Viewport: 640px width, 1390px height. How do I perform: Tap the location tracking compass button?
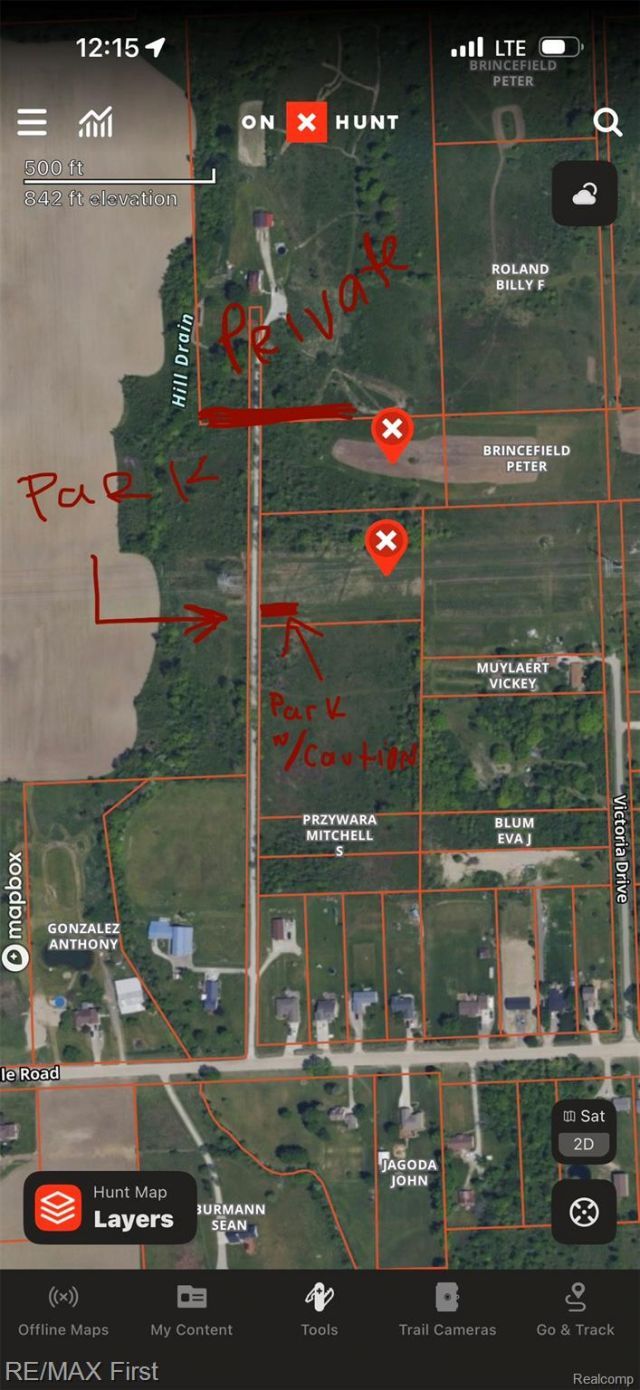point(584,1212)
